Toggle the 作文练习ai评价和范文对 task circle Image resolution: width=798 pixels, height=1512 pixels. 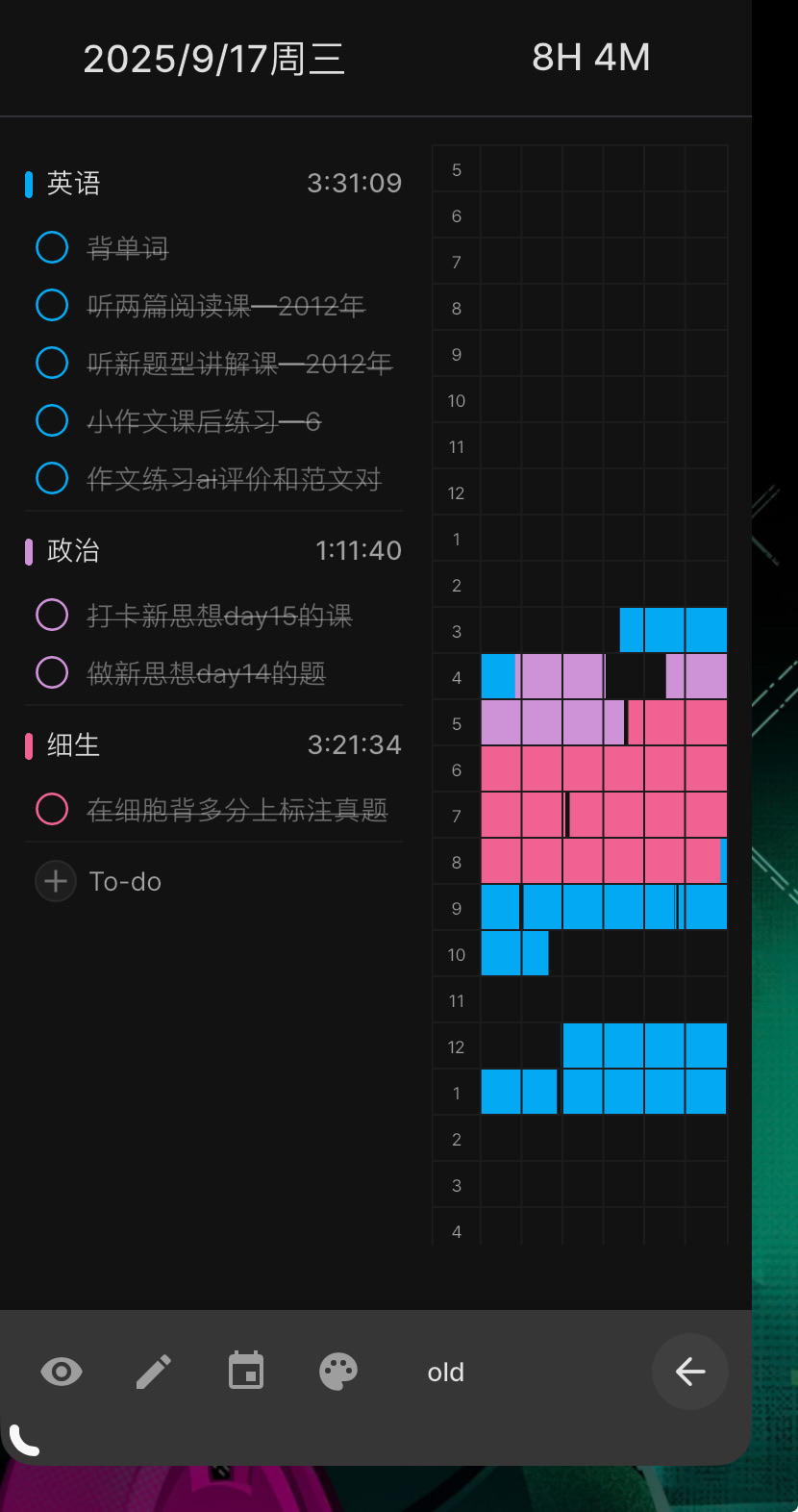click(x=52, y=478)
